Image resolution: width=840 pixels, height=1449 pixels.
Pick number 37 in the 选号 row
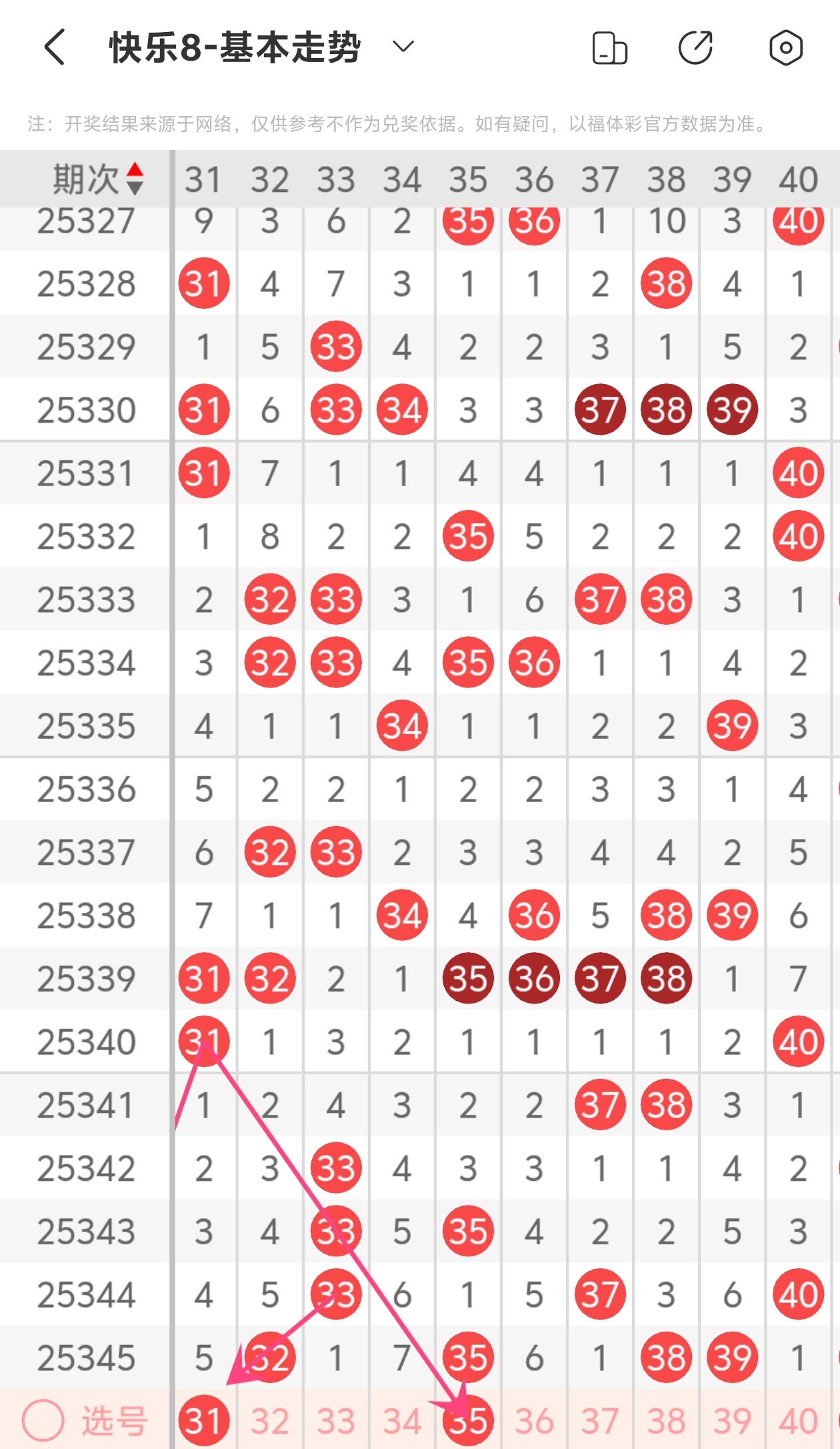coord(599,1420)
